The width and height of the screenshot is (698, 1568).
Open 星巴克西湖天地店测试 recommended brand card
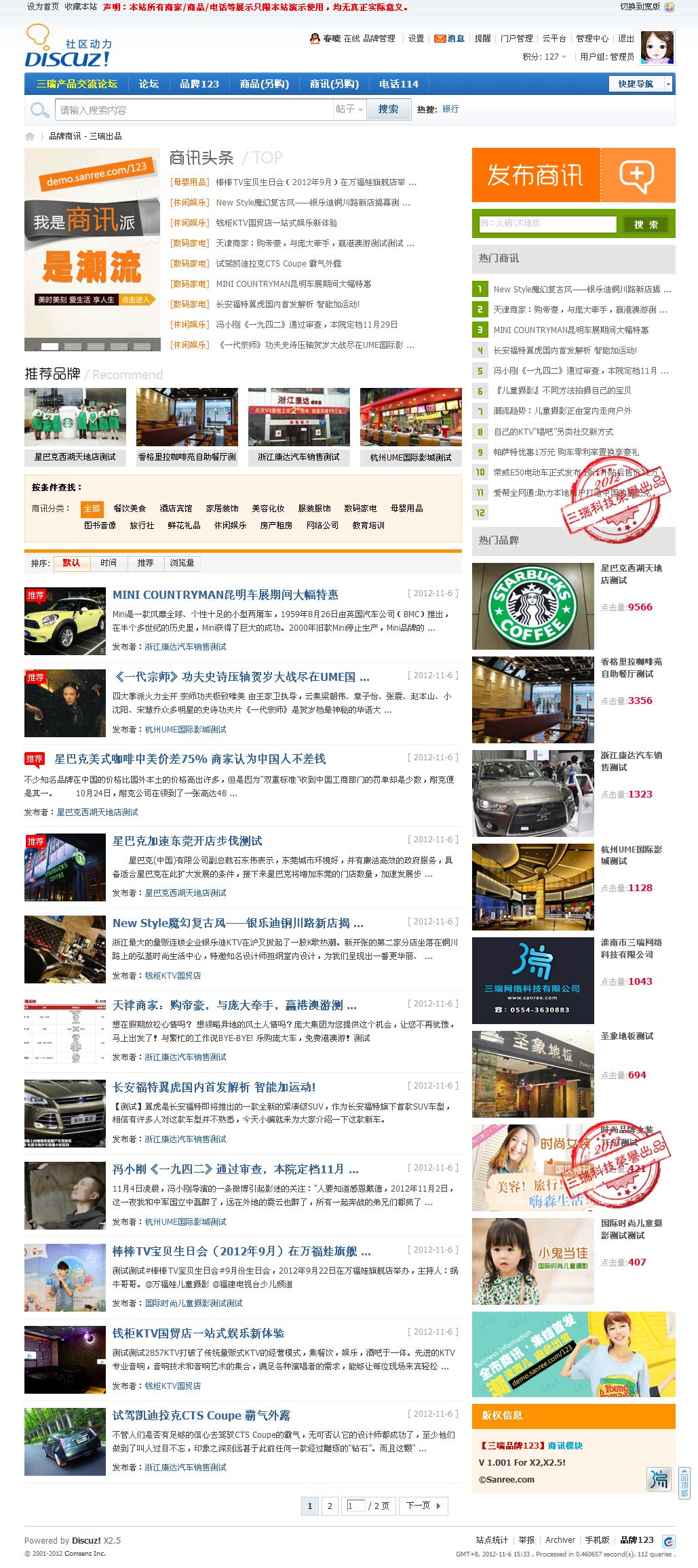[x=75, y=426]
